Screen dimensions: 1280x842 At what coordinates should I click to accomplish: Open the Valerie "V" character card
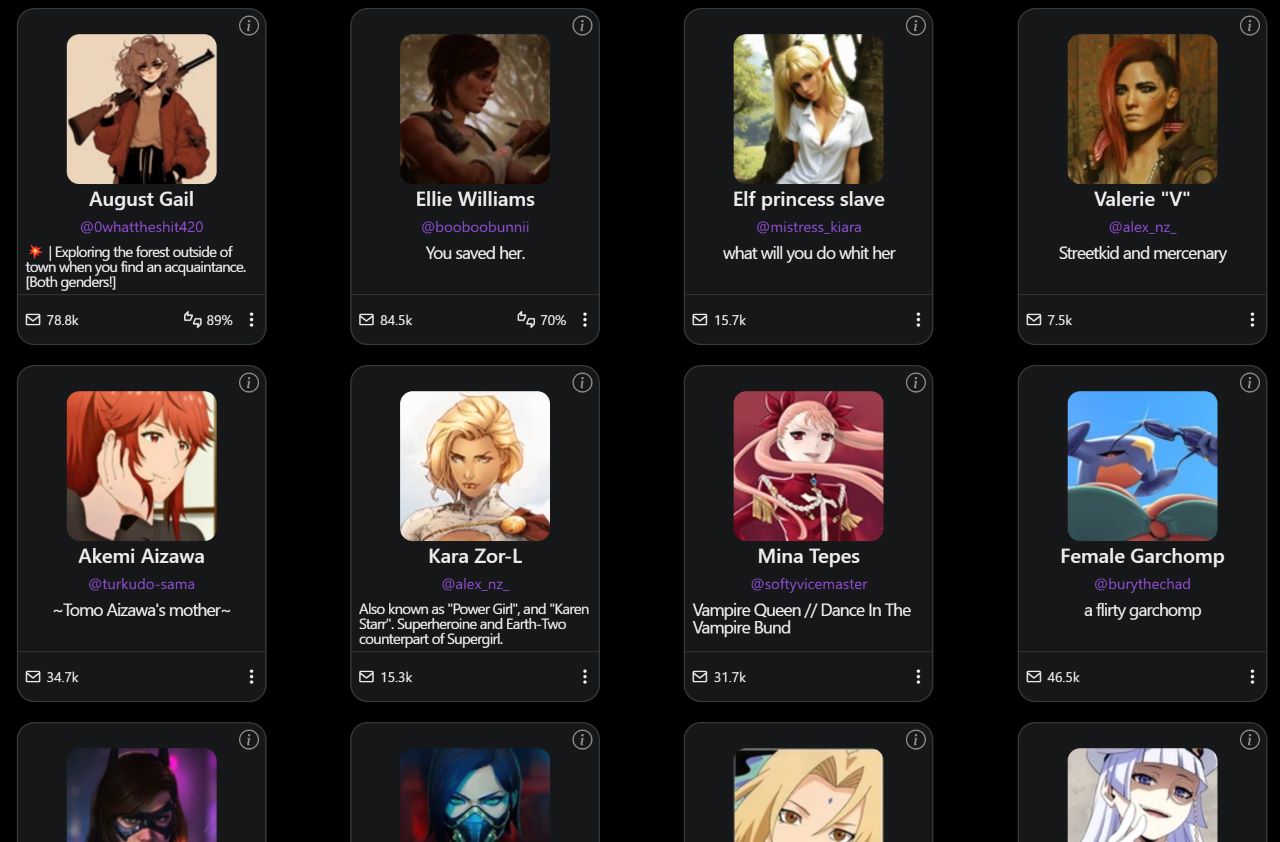click(x=1142, y=110)
